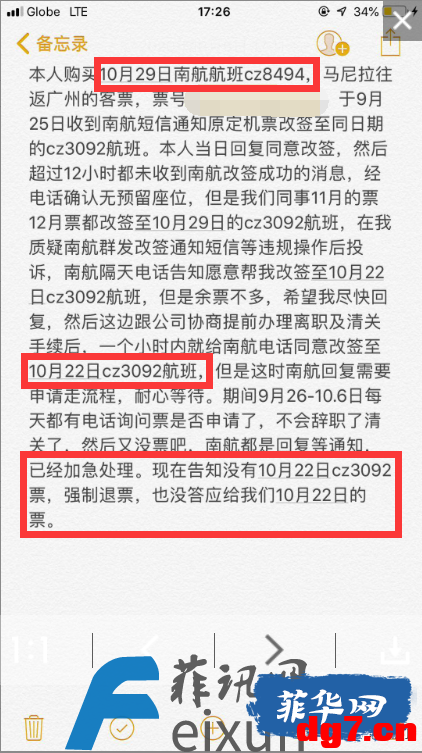Add people to this note
Screen dimensions: 422x753
(x=332, y=43)
